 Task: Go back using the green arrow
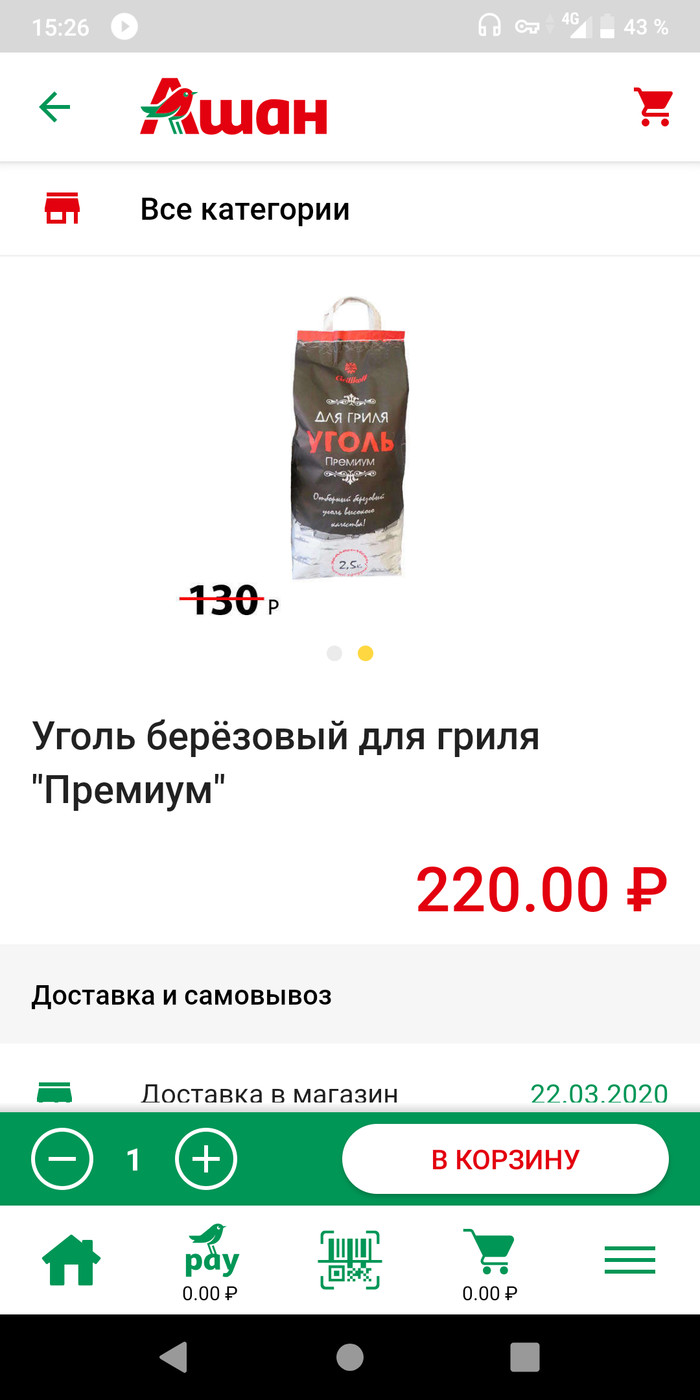[54, 107]
